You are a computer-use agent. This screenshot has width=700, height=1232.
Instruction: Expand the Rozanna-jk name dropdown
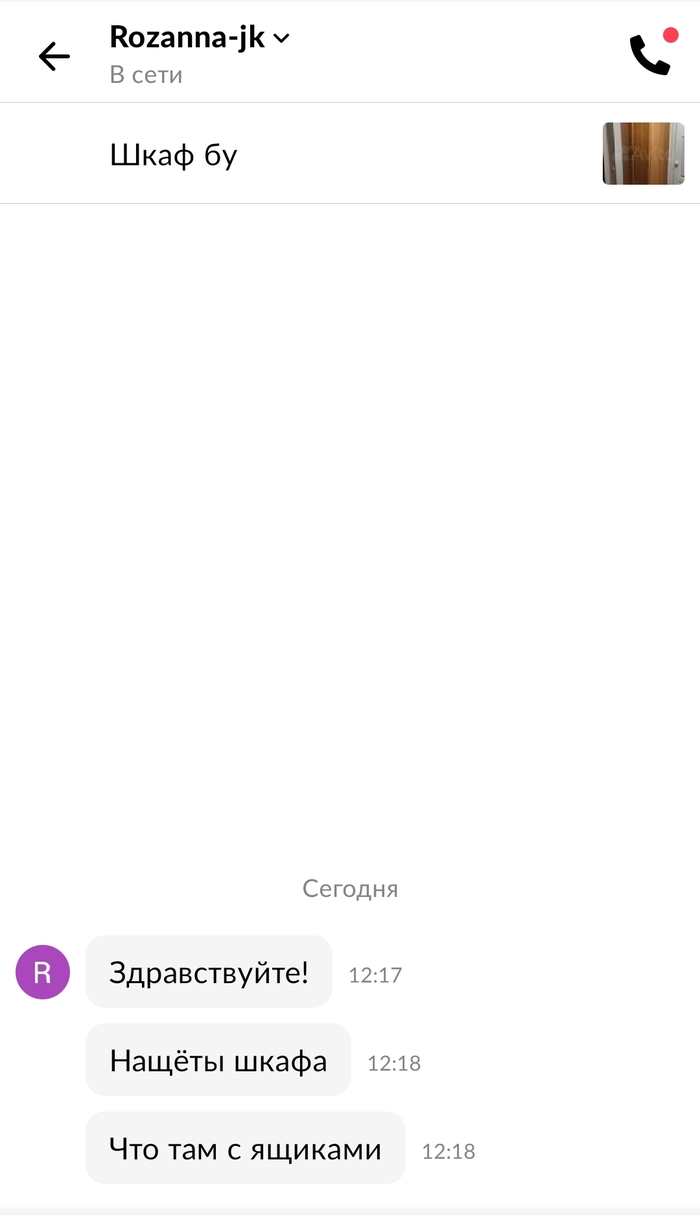(x=282, y=39)
